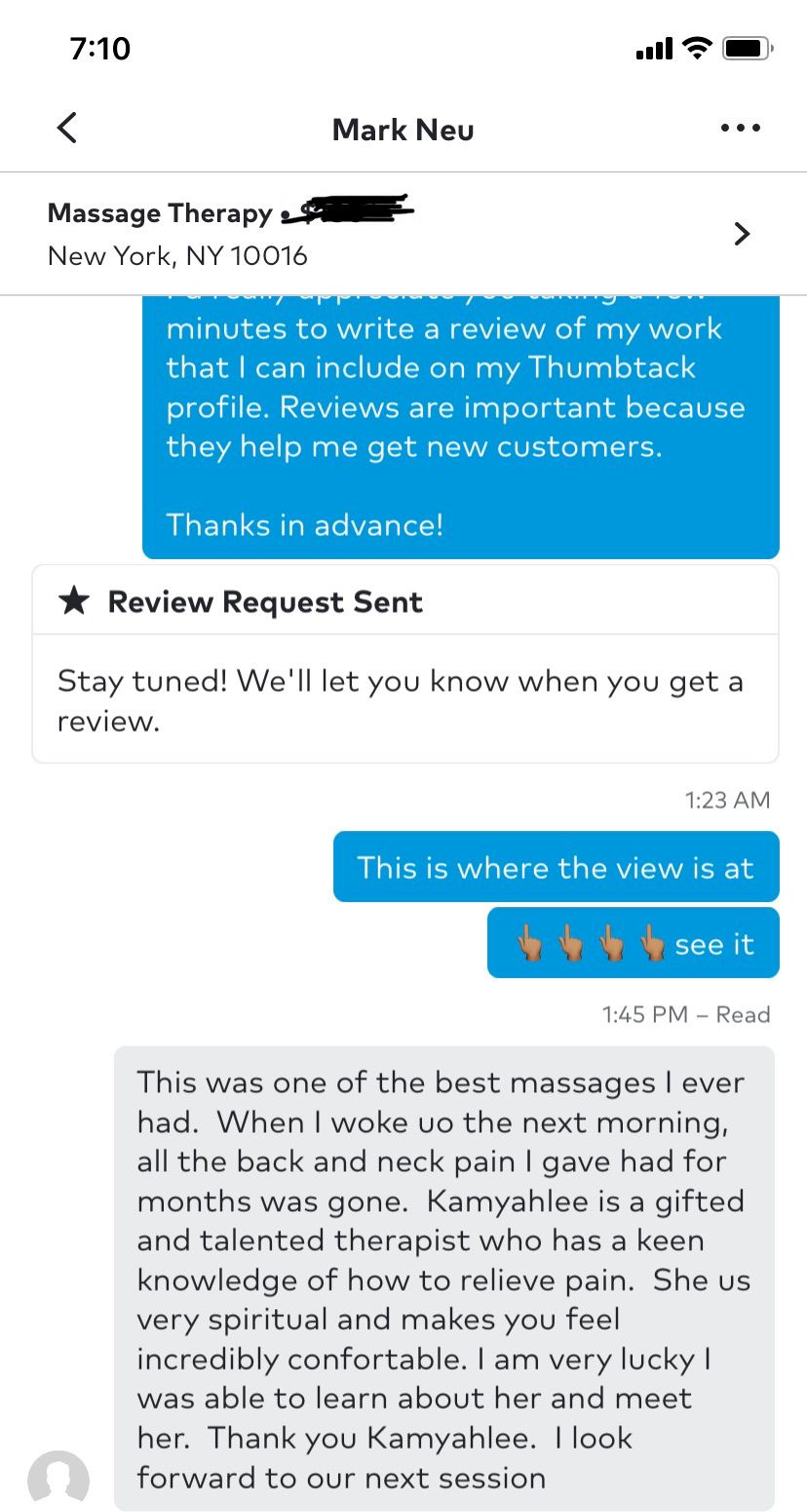807x1512 pixels.
Task: Open the three-dot overflow menu
Action: (740, 128)
